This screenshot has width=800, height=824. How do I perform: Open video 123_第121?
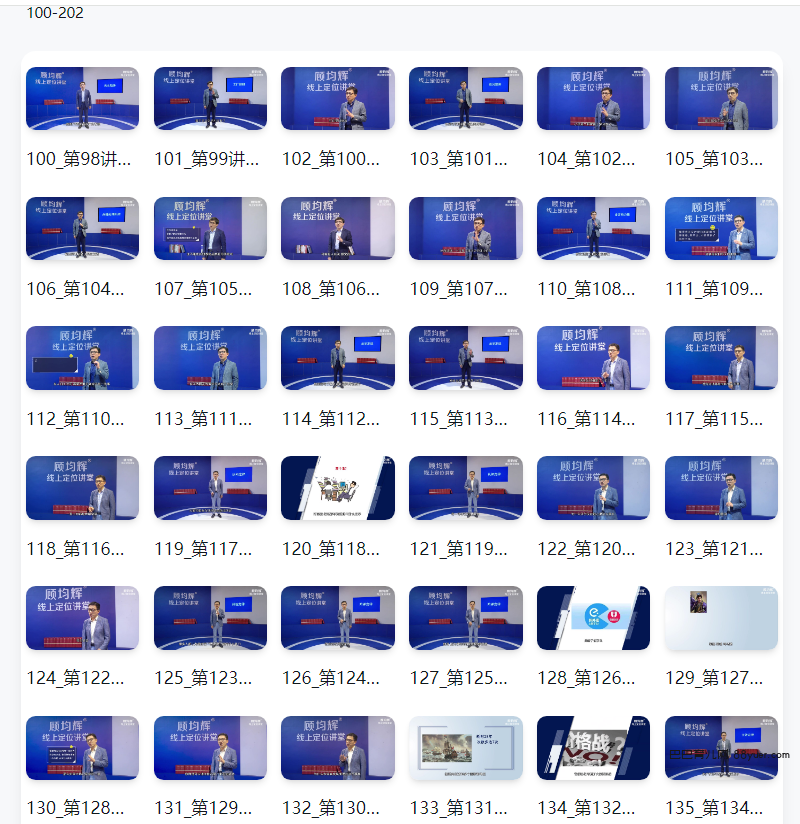[x=721, y=488]
